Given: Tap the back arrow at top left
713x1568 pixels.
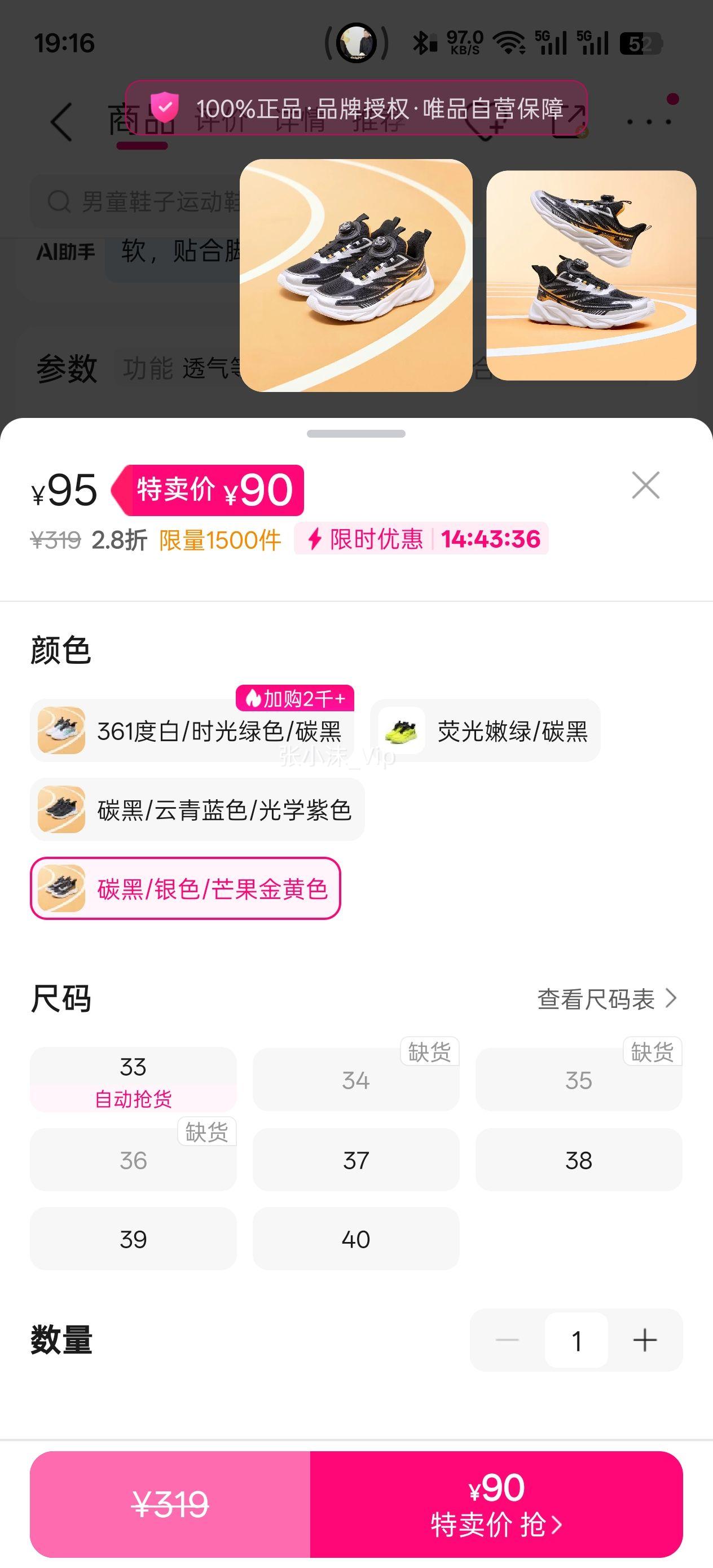Looking at the screenshot, I should click(59, 122).
